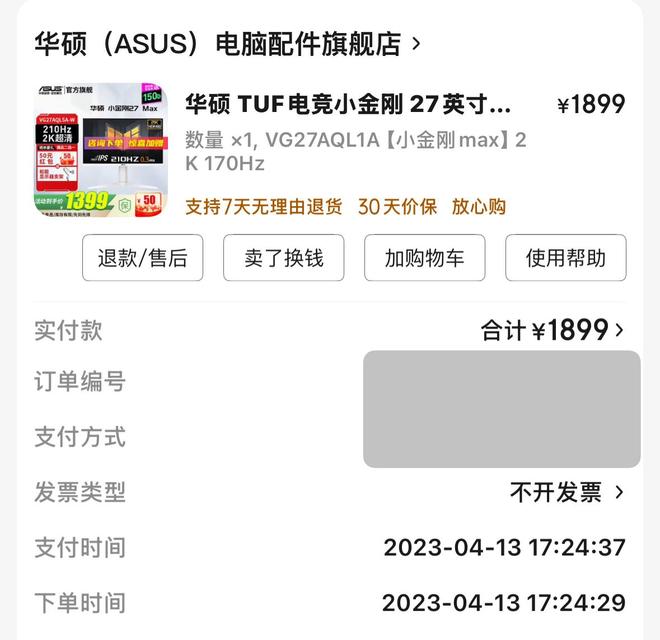Tap the 卖了换钱 button
This screenshot has height=640, width=660.
tap(283, 258)
